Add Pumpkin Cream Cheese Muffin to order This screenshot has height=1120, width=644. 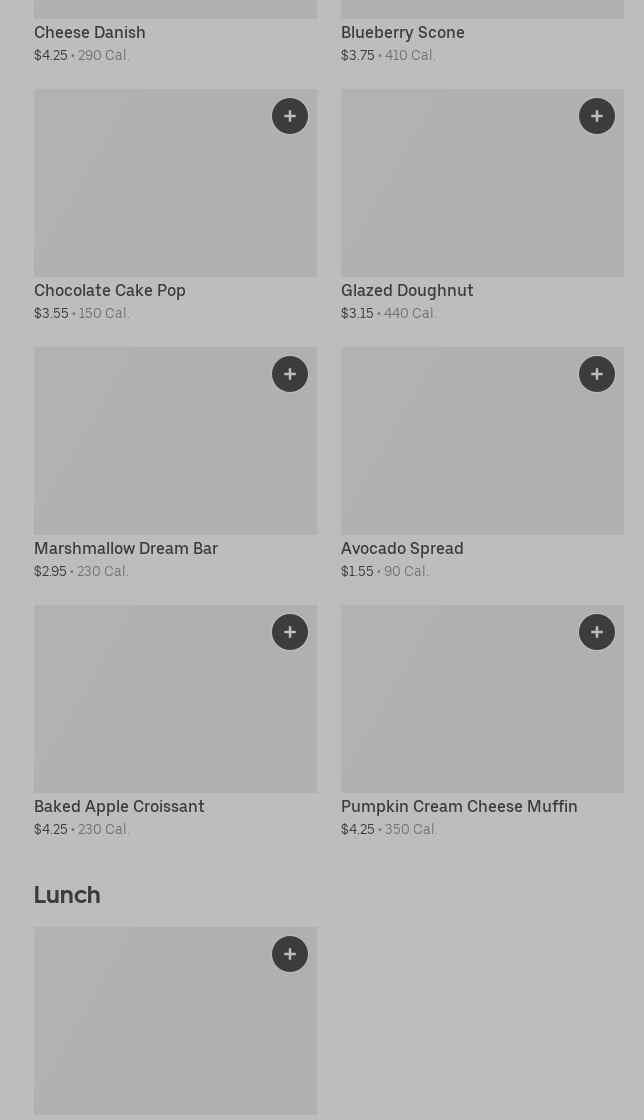tap(597, 632)
